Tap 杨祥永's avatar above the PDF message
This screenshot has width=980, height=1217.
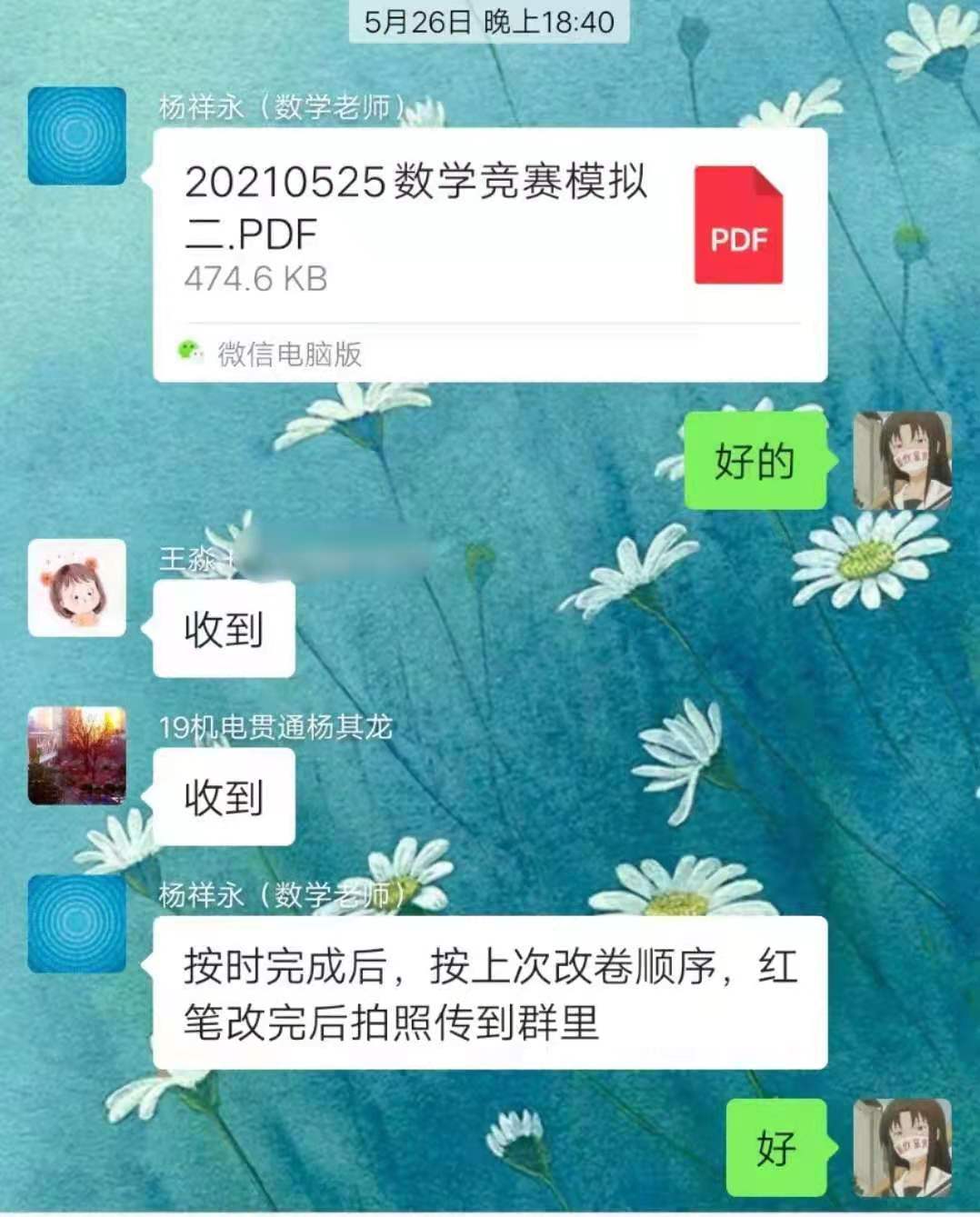77,136
